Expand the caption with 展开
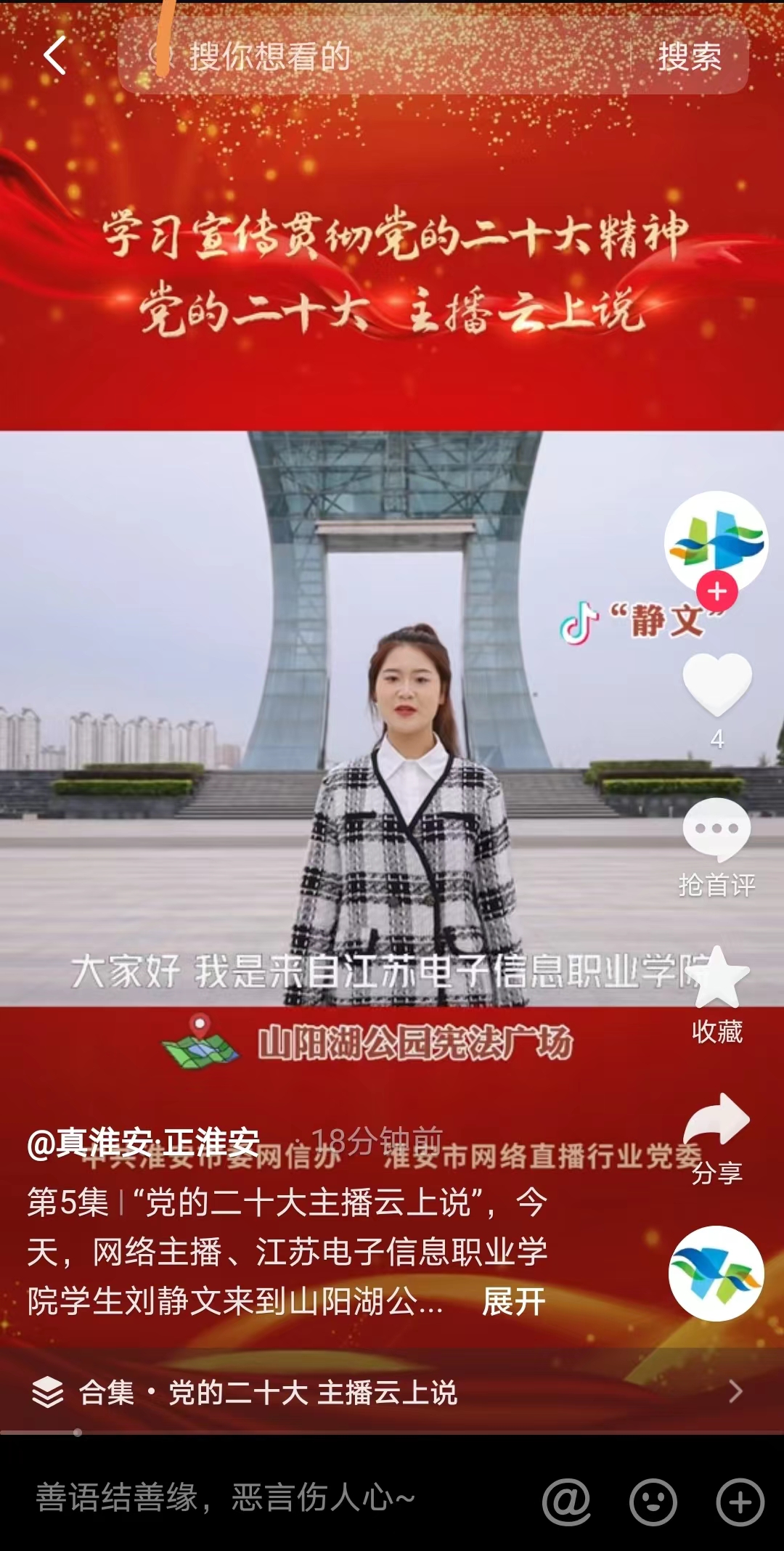 (x=513, y=1301)
